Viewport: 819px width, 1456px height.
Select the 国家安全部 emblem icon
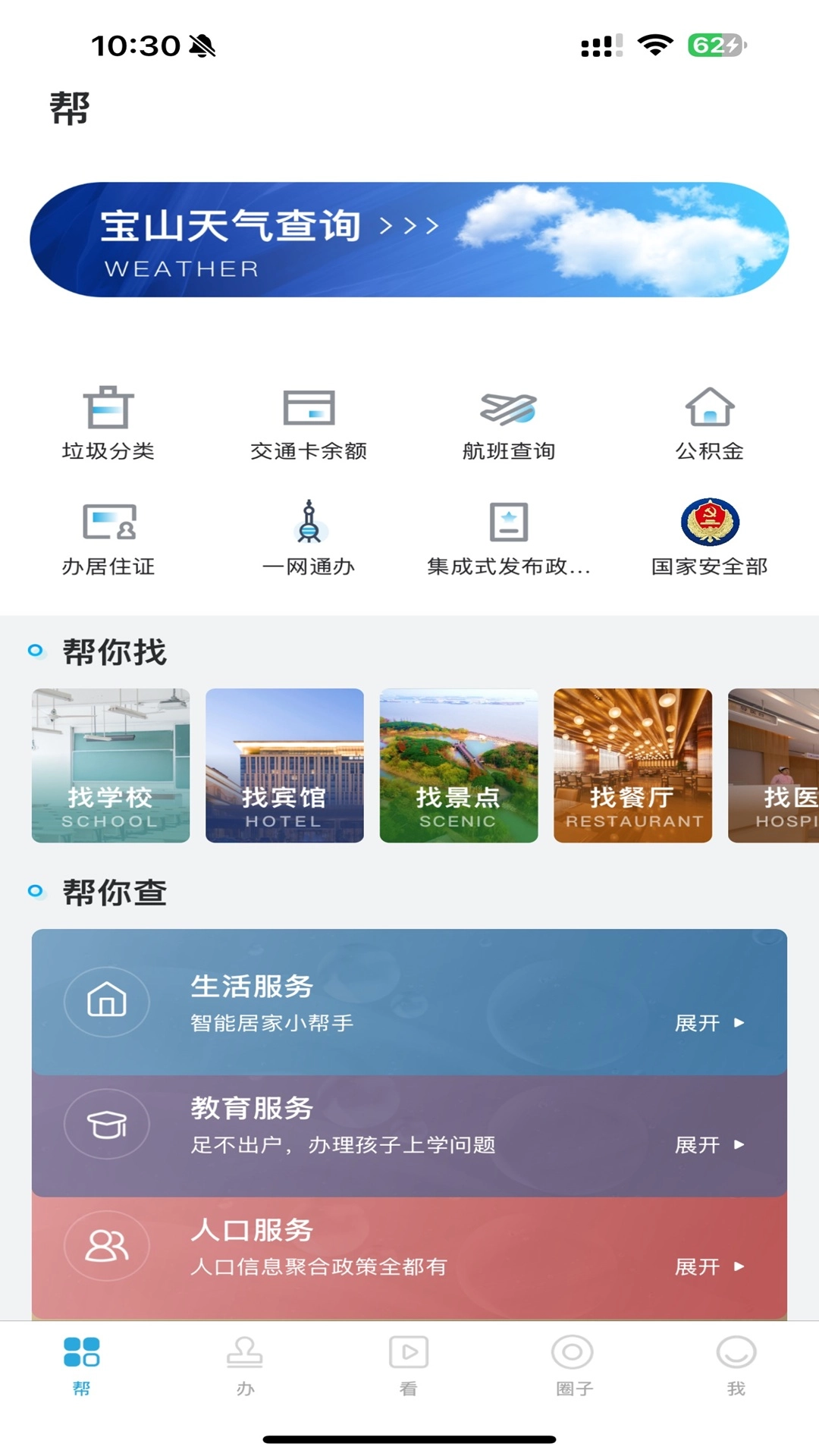pos(710,536)
